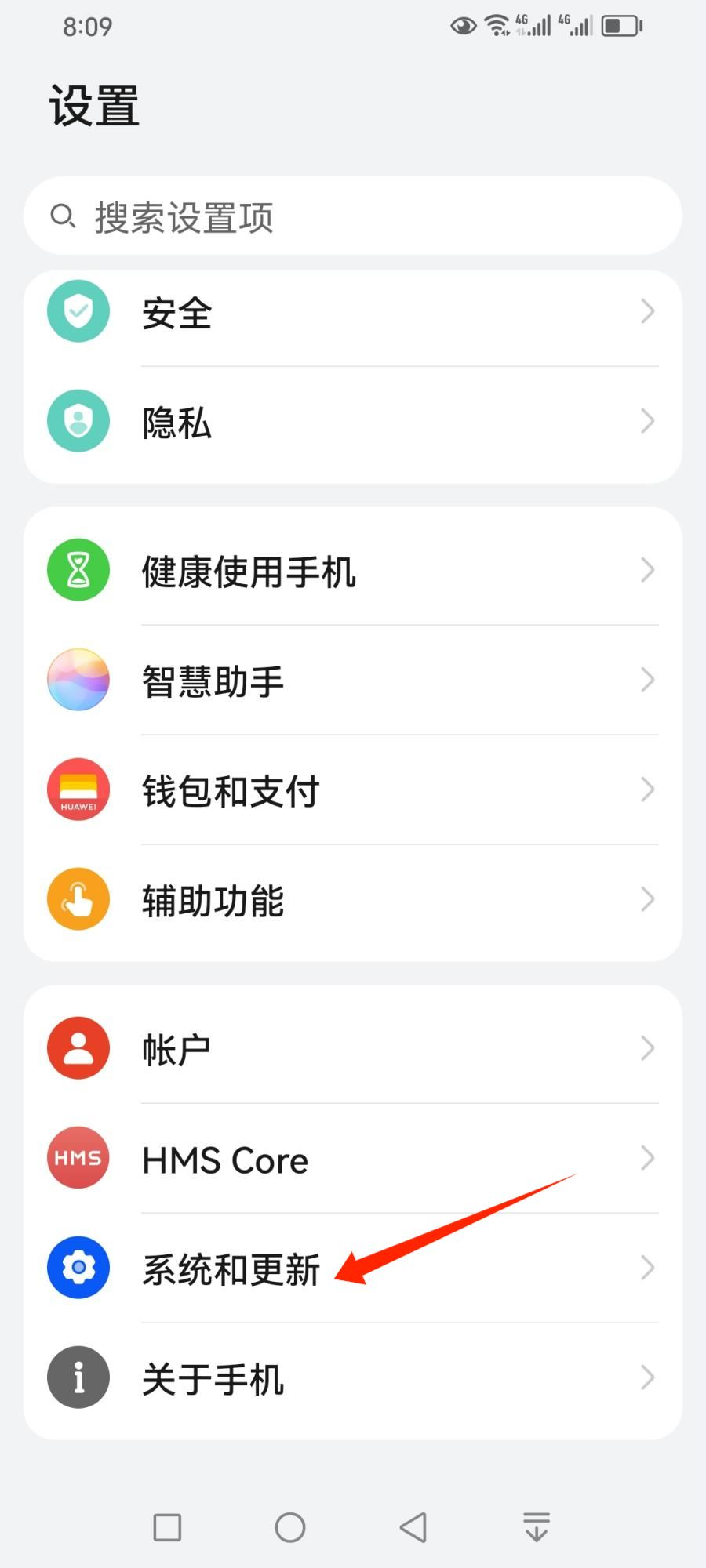Expand the 关于手机 row chevron
Screen dimensions: 706x1568
(647, 1377)
